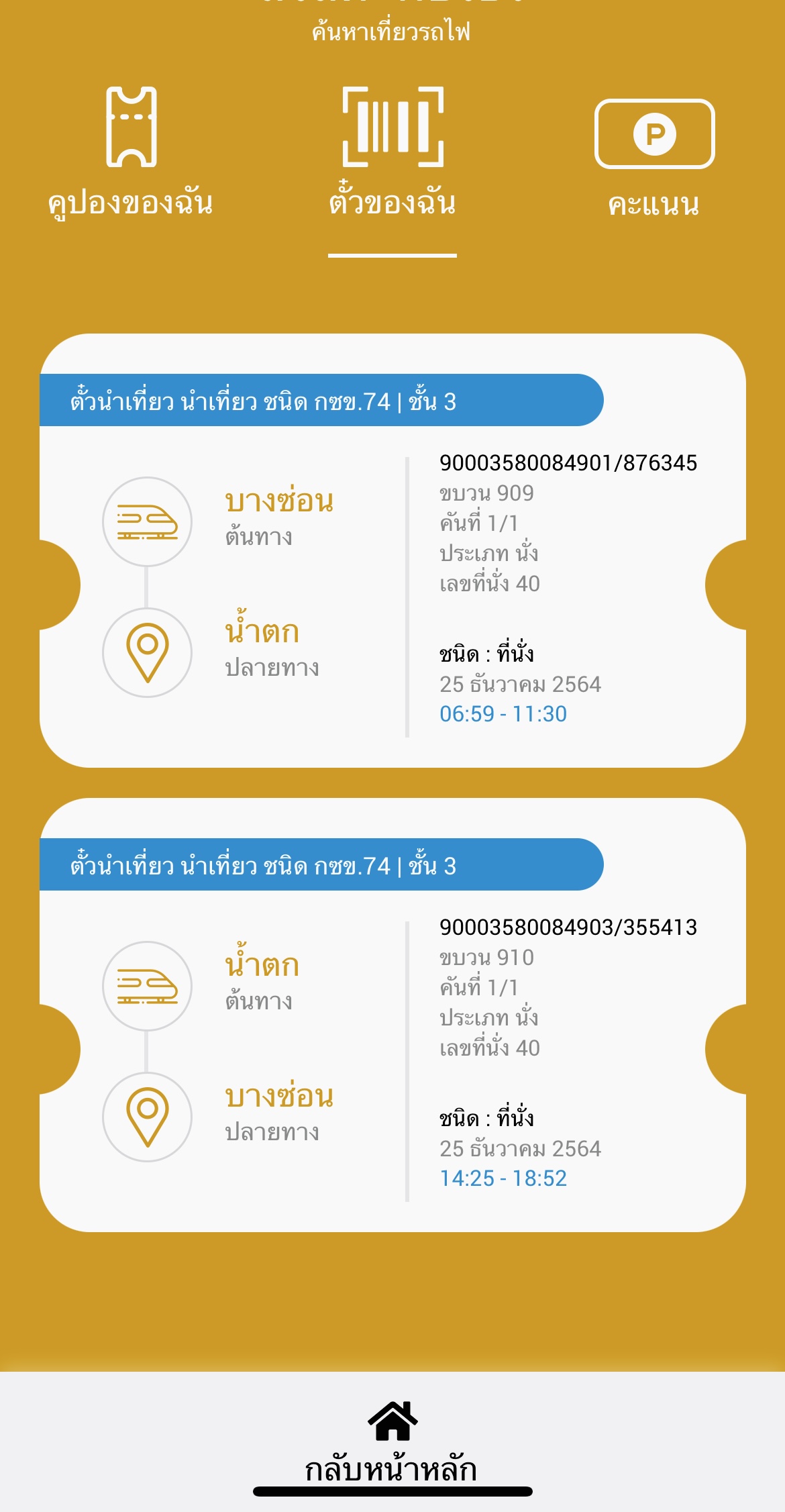Select the ตั๋วของฉัน tab

pyautogui.click(x=392, y=153)
